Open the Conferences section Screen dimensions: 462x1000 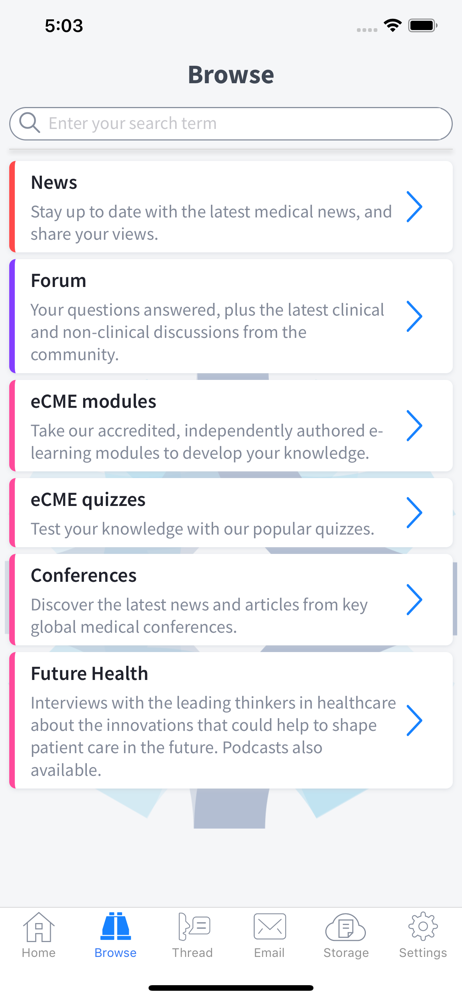[x=231, y=599]
